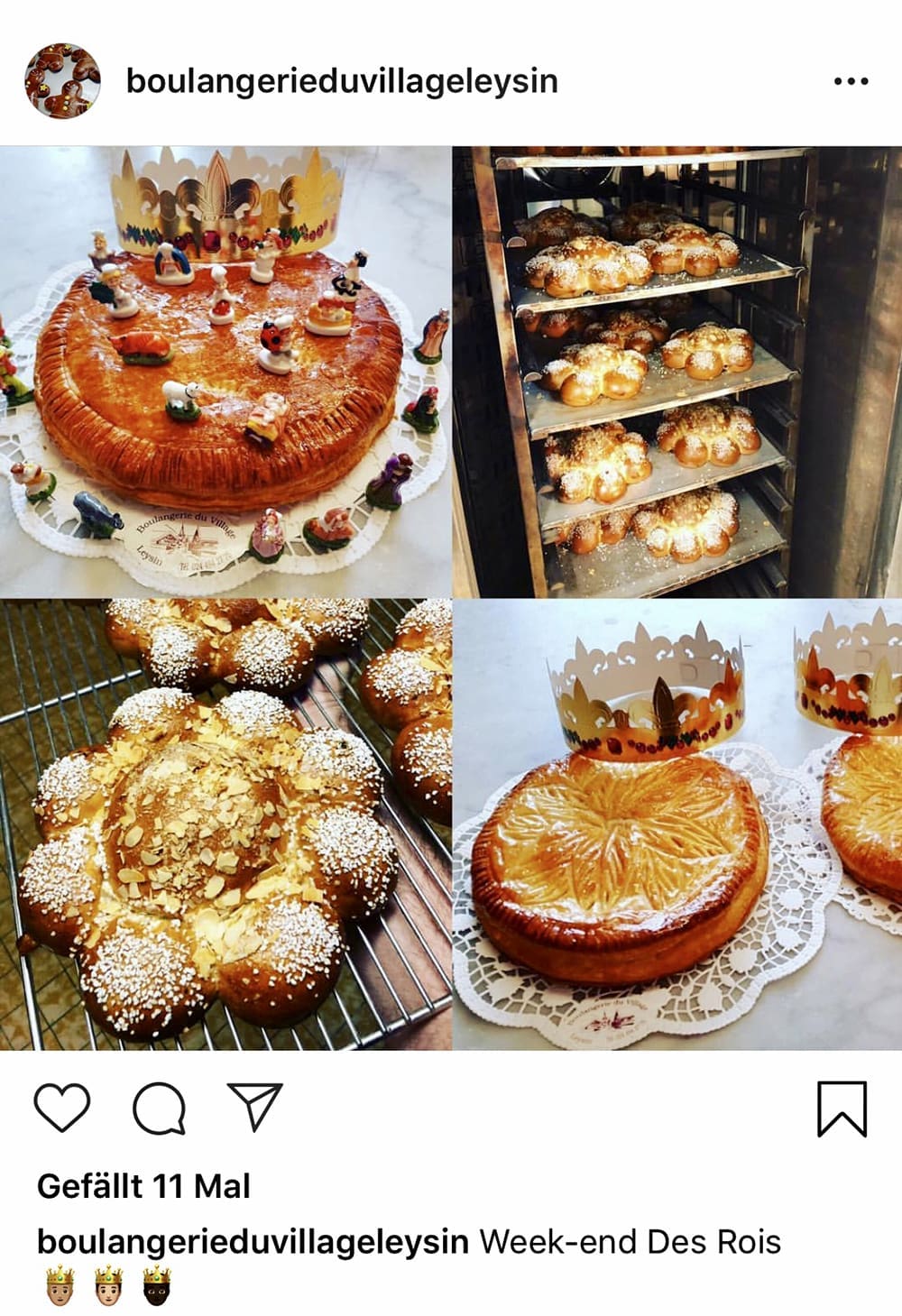Tap the username in the post caption

(x=253, y=1241)
